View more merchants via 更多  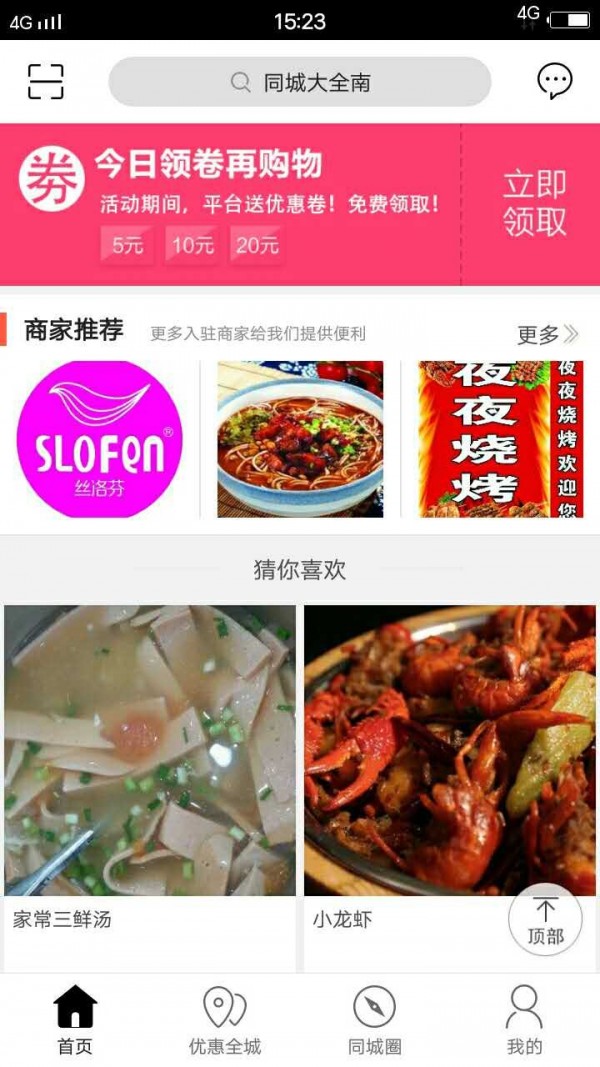pos(548,334)
